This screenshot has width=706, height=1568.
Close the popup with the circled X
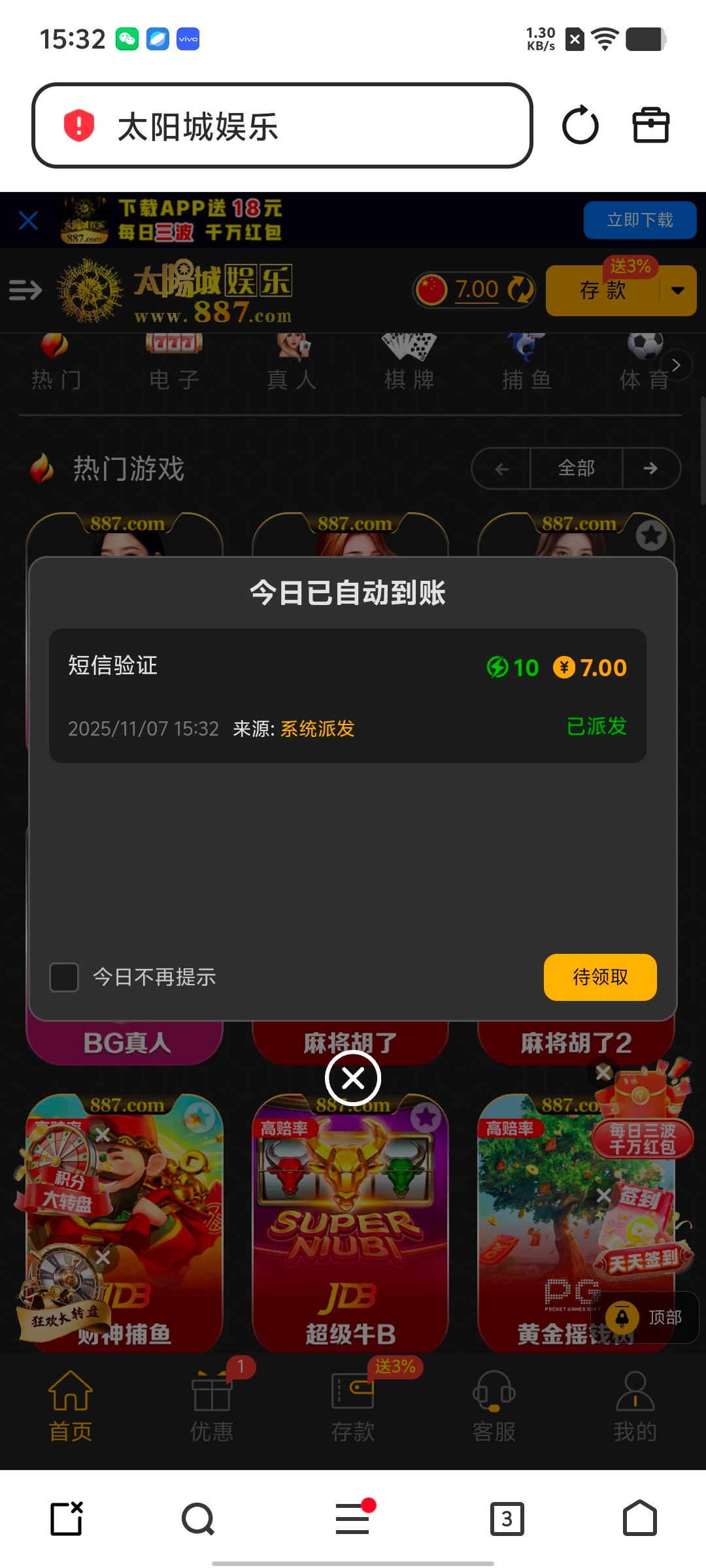(353, 1079)
